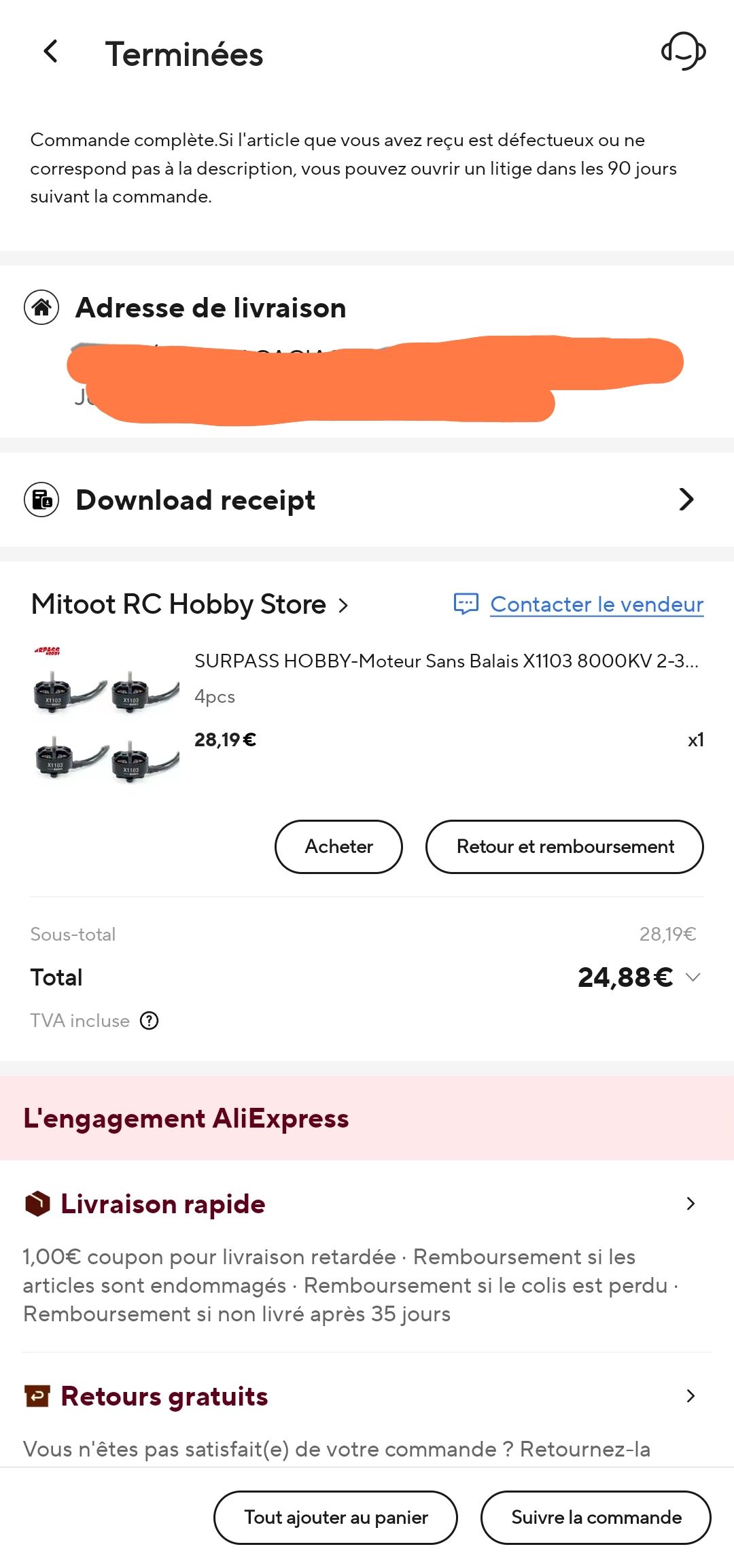
Task: Tap Tout ajouter au panier
Action: tap(336, 1517)
